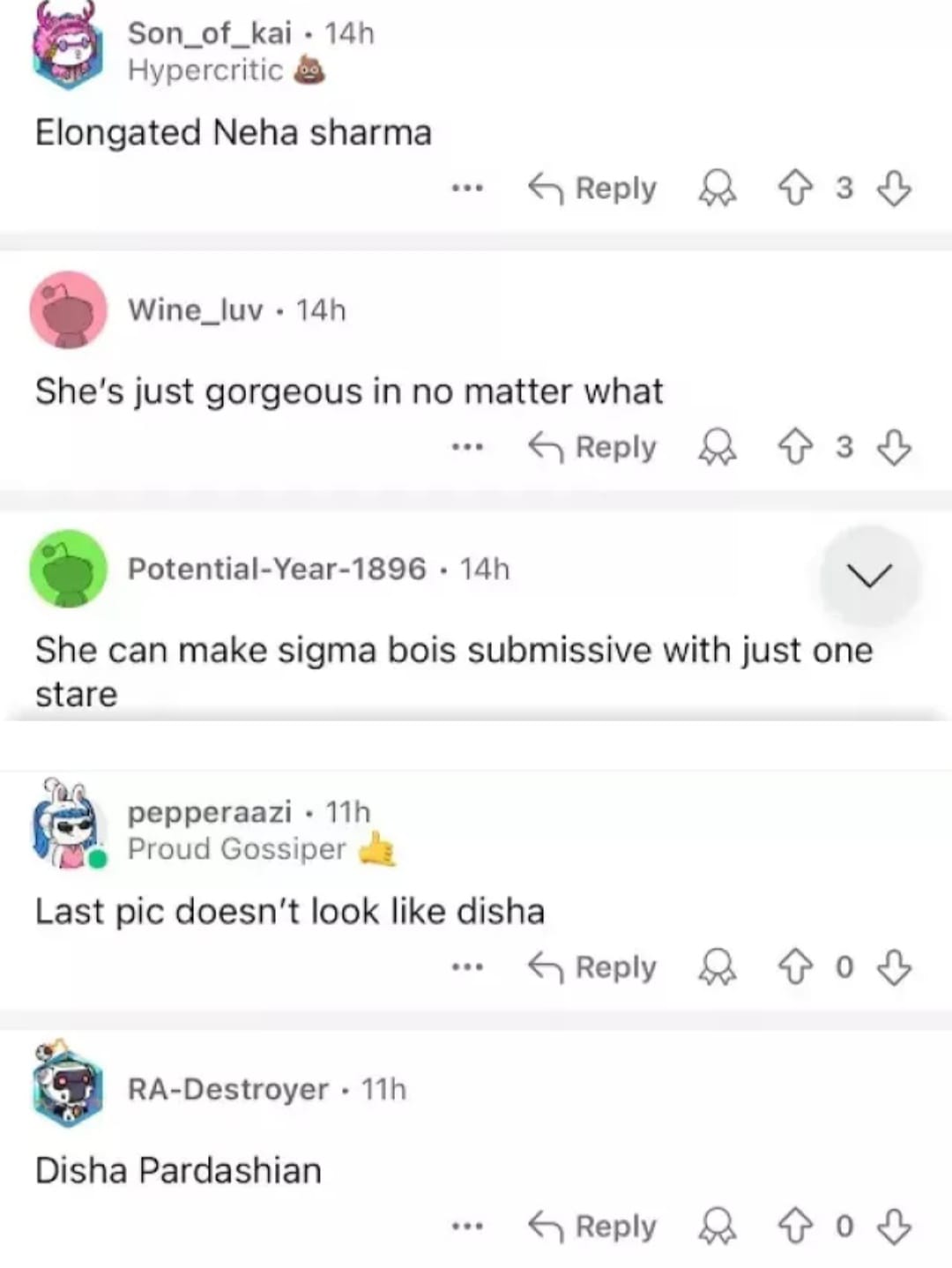This screenshot has height=1268, width=952.
Task: Upvote RA-Destroyer's Disha Pardashian comment
Action: coord(795,1226)
